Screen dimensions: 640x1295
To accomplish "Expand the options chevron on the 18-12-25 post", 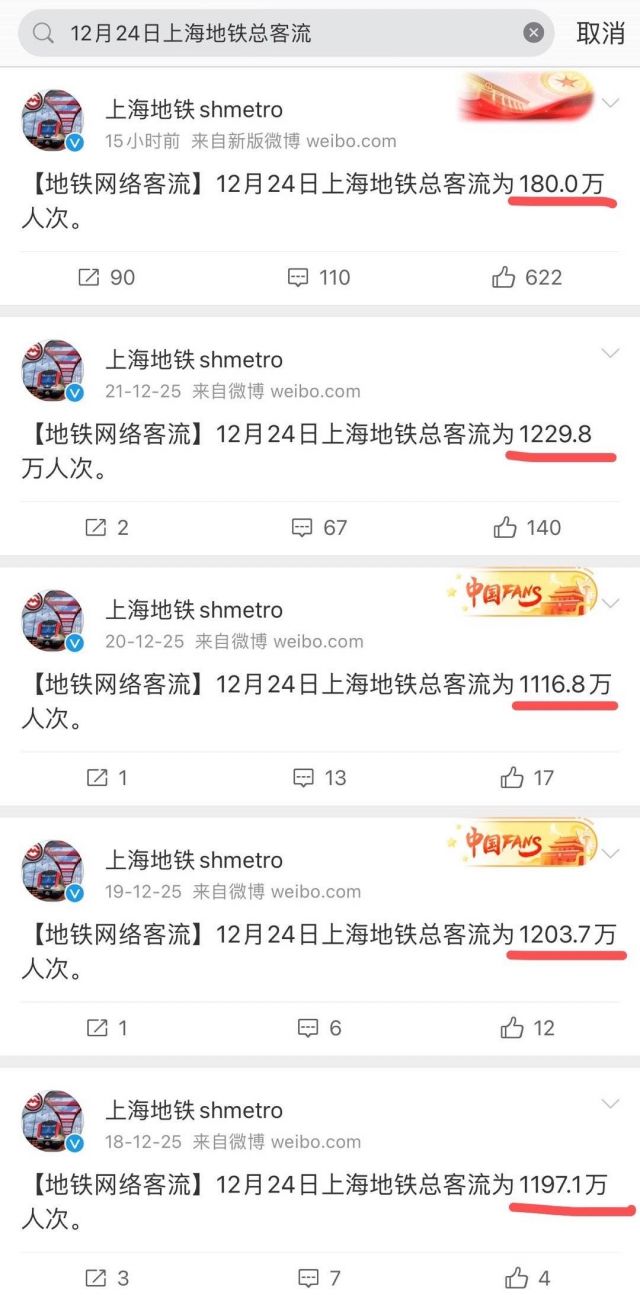I will pos(610,1103).
